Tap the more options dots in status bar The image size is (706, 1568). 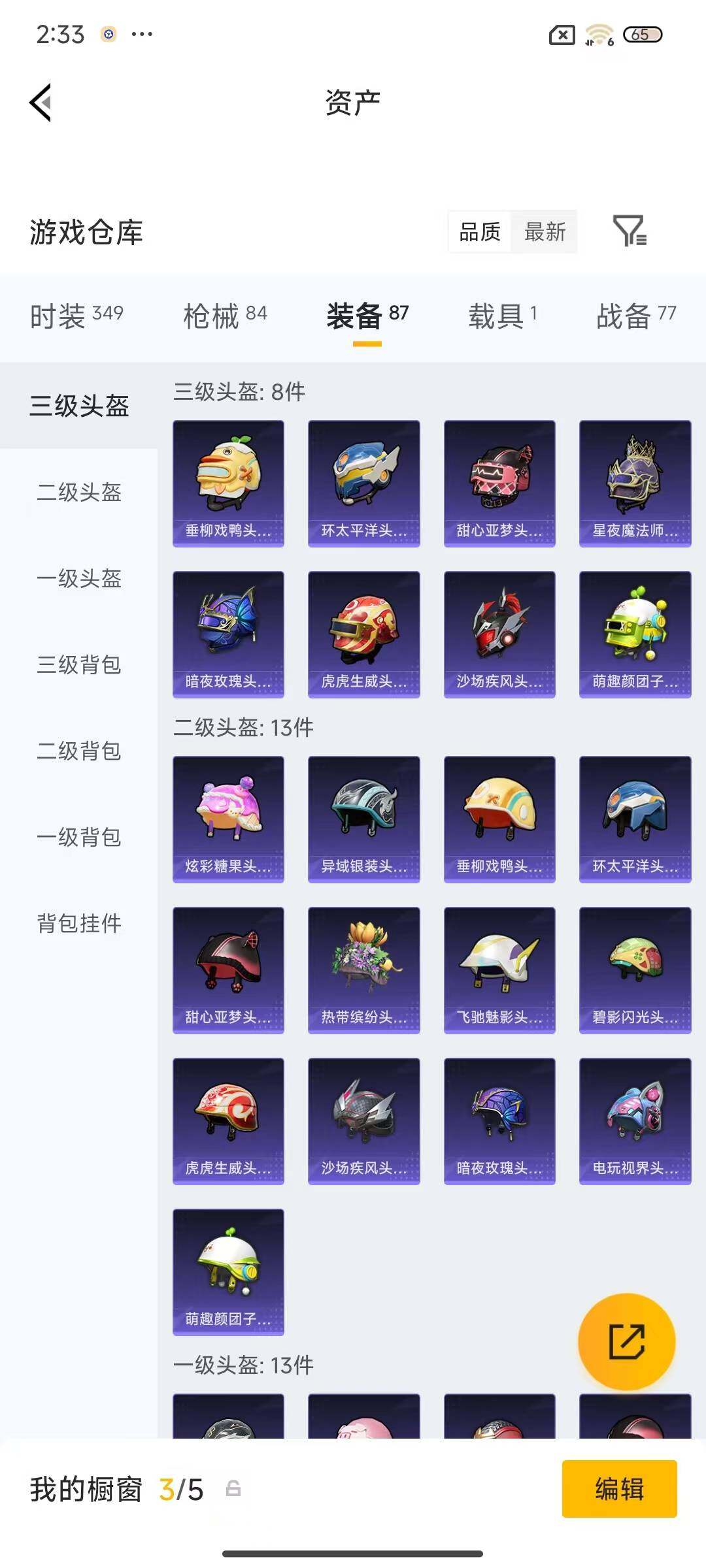coord(141,34)
